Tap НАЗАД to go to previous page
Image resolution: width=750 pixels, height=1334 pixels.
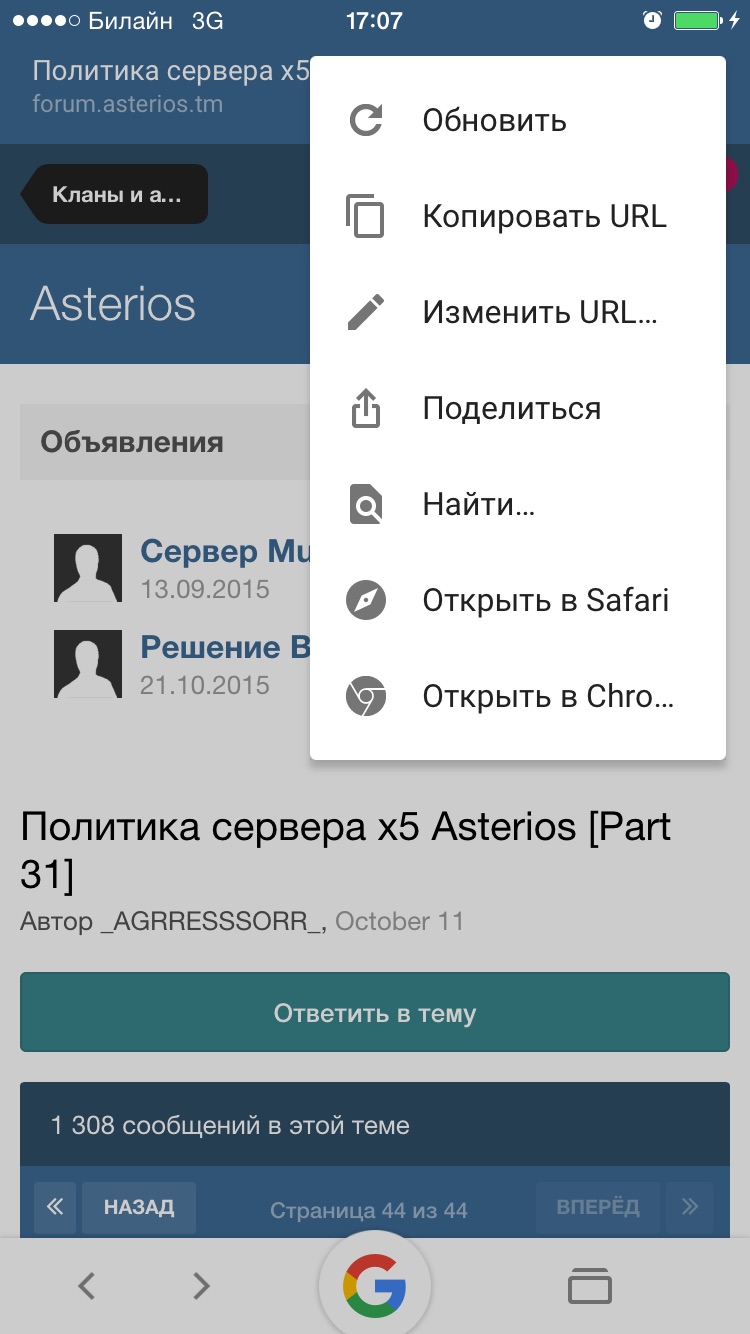point(139,1208)
